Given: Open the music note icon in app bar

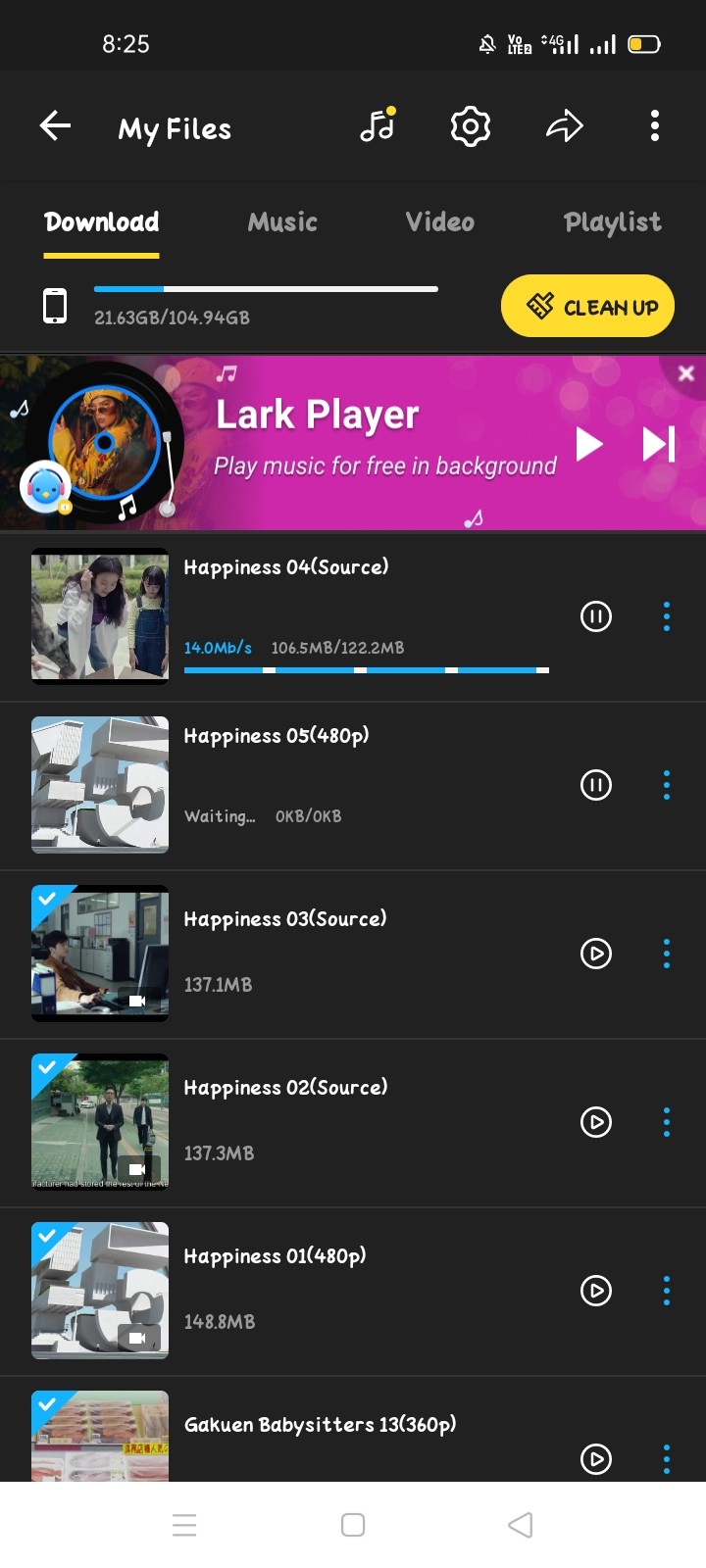Looking at the screenshot, I should coord(378,125).
